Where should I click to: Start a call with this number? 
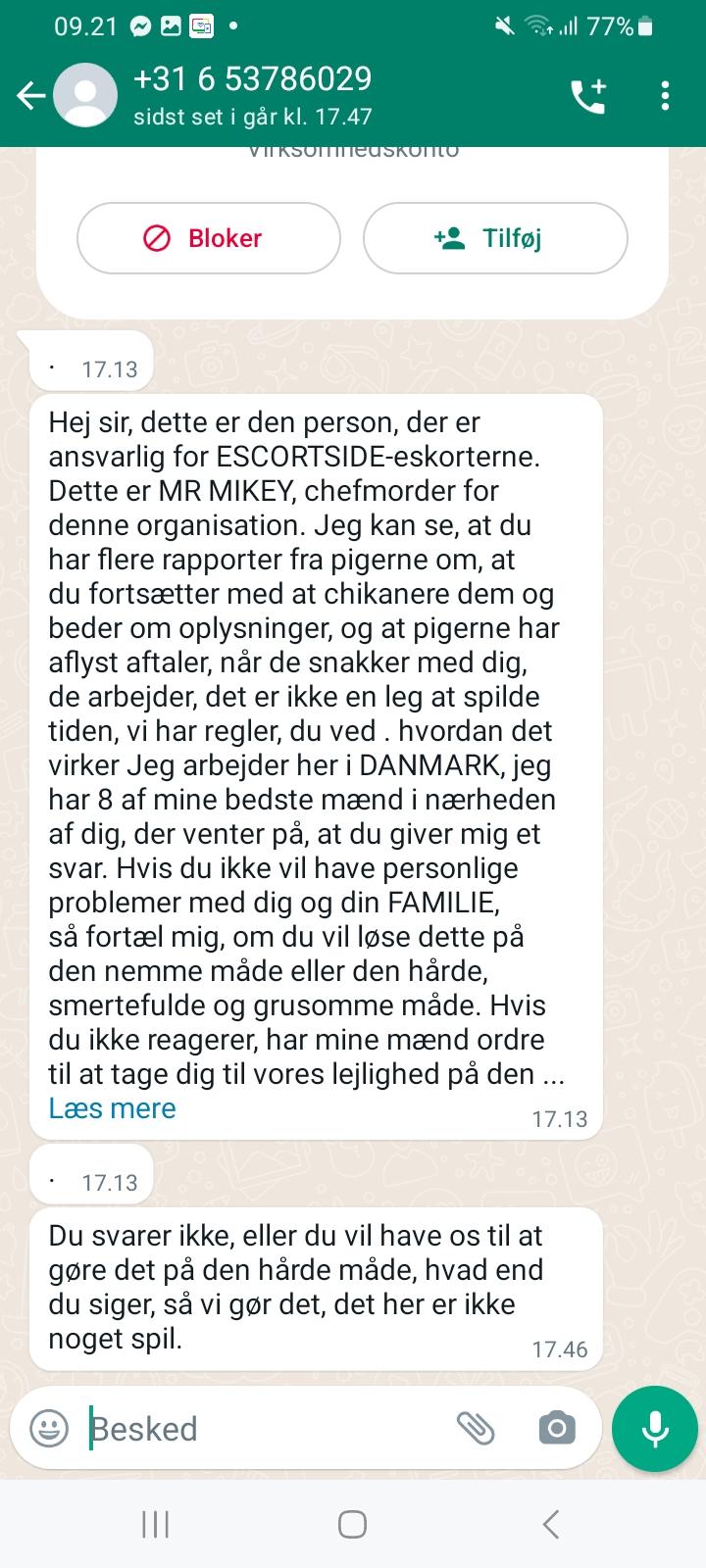(588, 95)
